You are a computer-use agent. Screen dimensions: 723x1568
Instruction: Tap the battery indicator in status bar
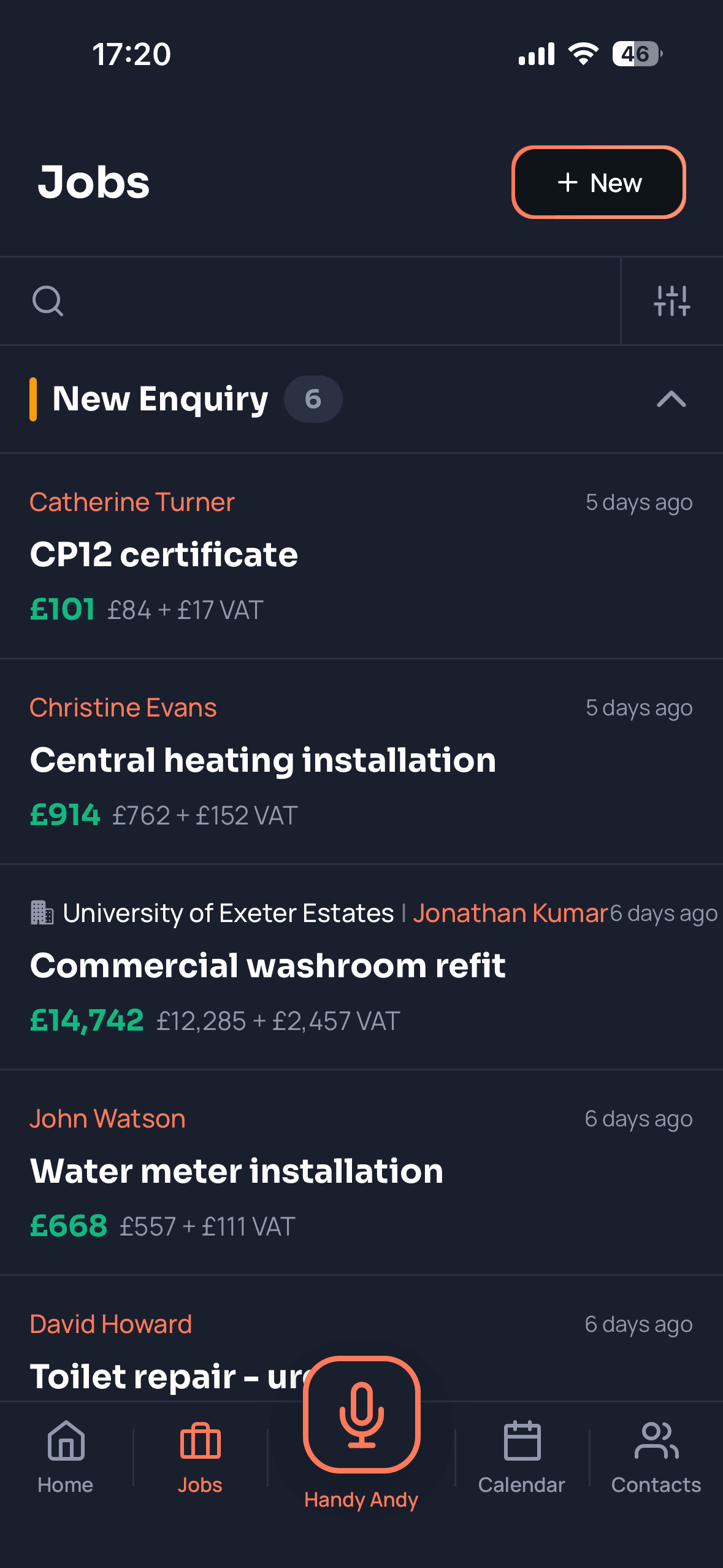pos(635,54)
